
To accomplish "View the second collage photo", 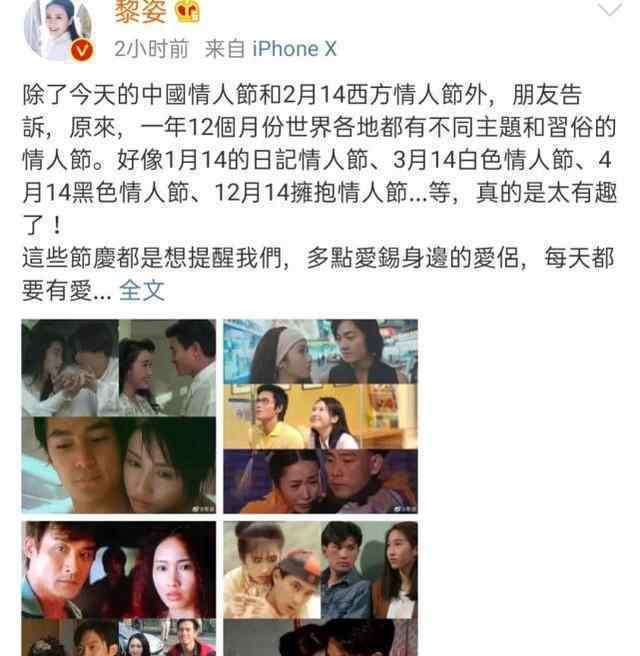I will pos(320,416).
